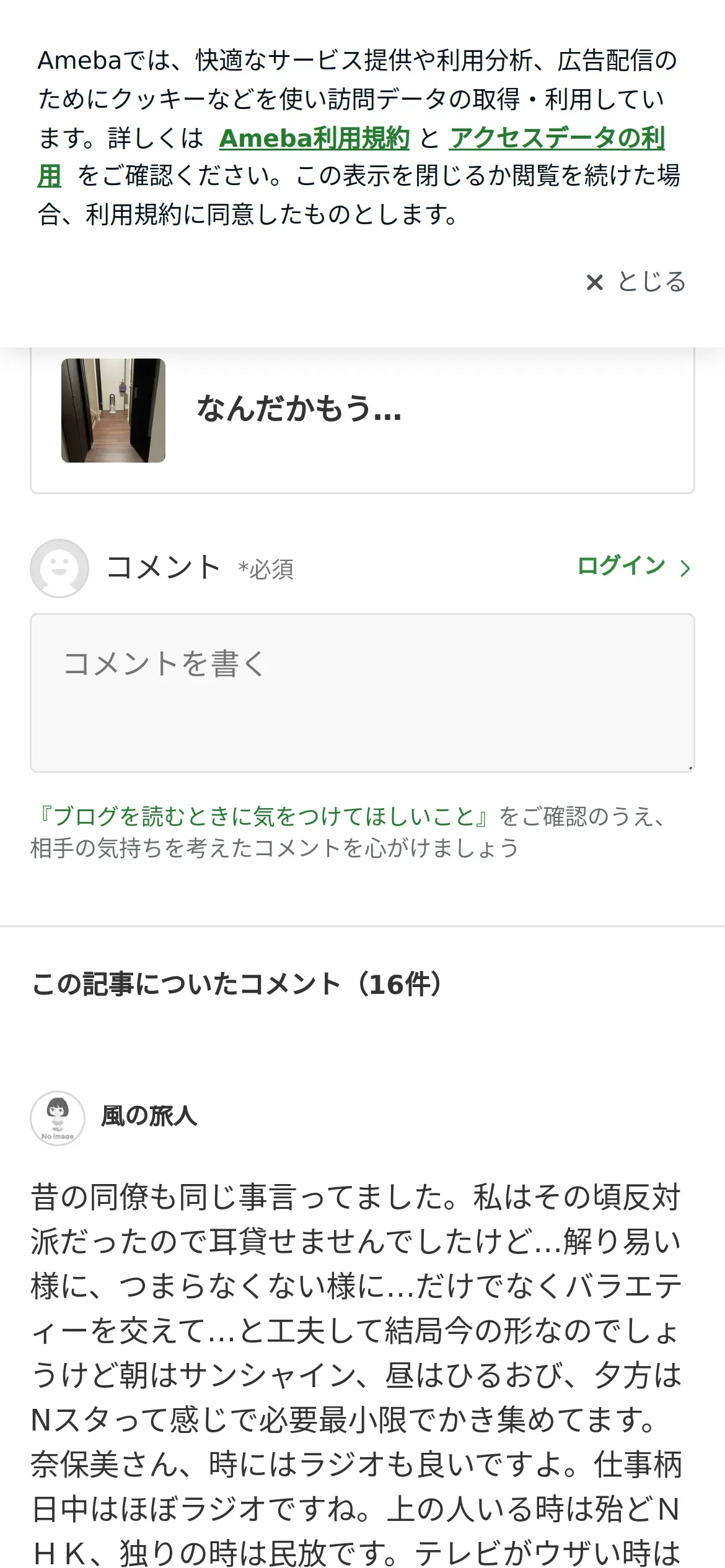Focus the コメントを書く text field
The width and height of the screenshot is (725, 1568).
(x=362, y=692)
